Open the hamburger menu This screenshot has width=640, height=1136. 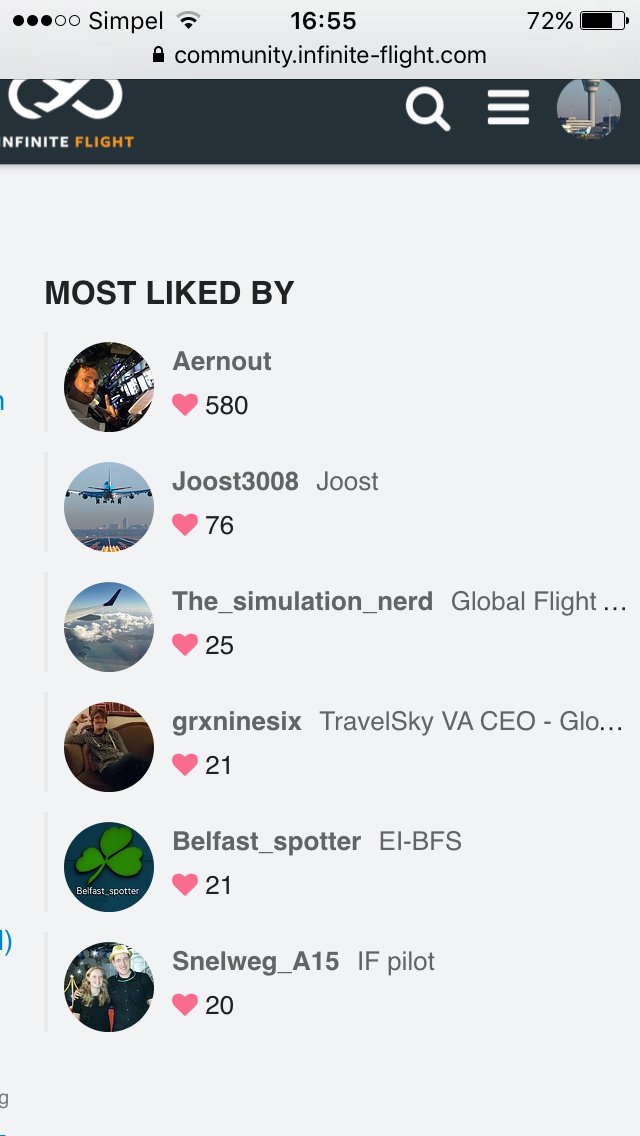click(x=508, y=107)
